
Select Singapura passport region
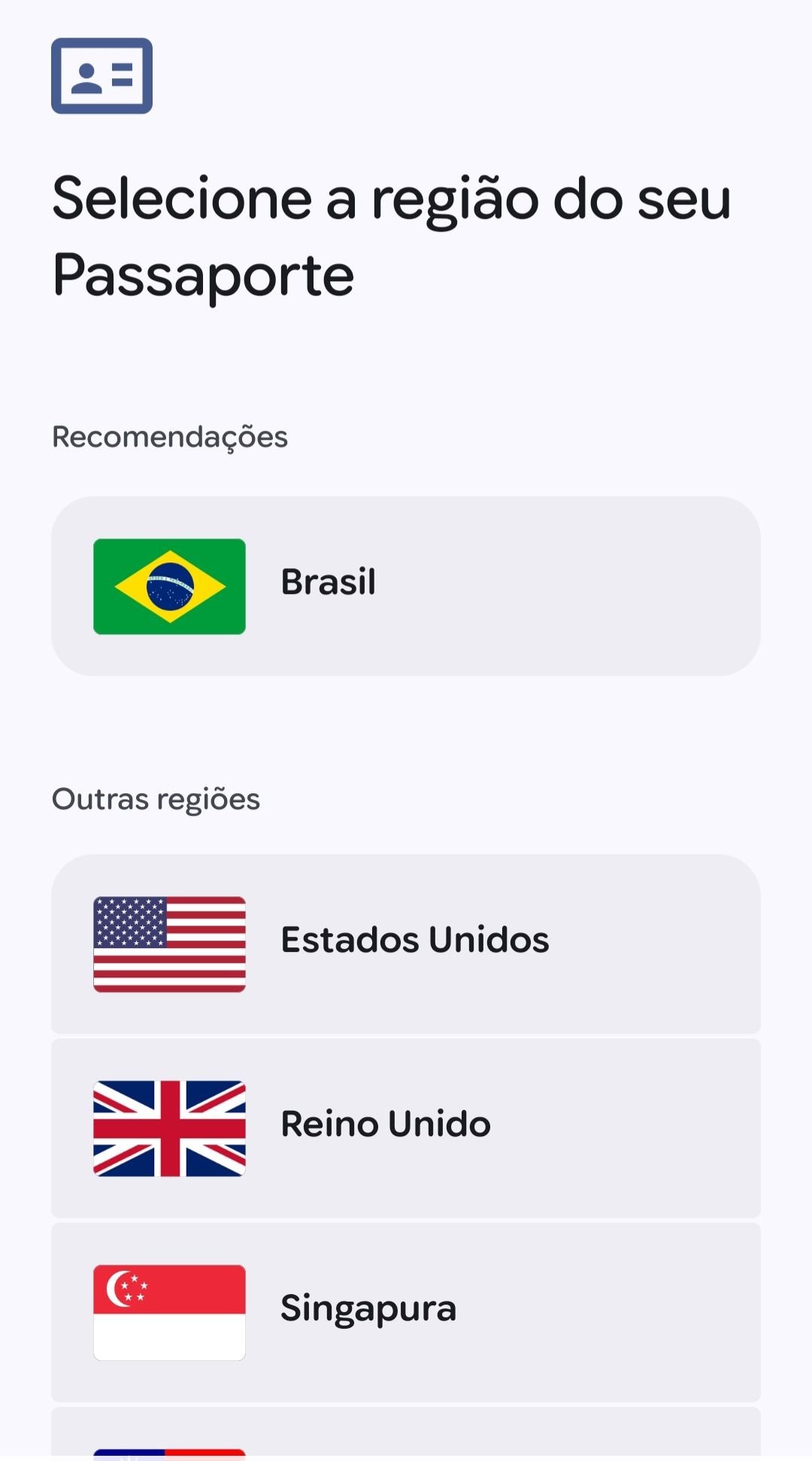tap(405, 1312)
